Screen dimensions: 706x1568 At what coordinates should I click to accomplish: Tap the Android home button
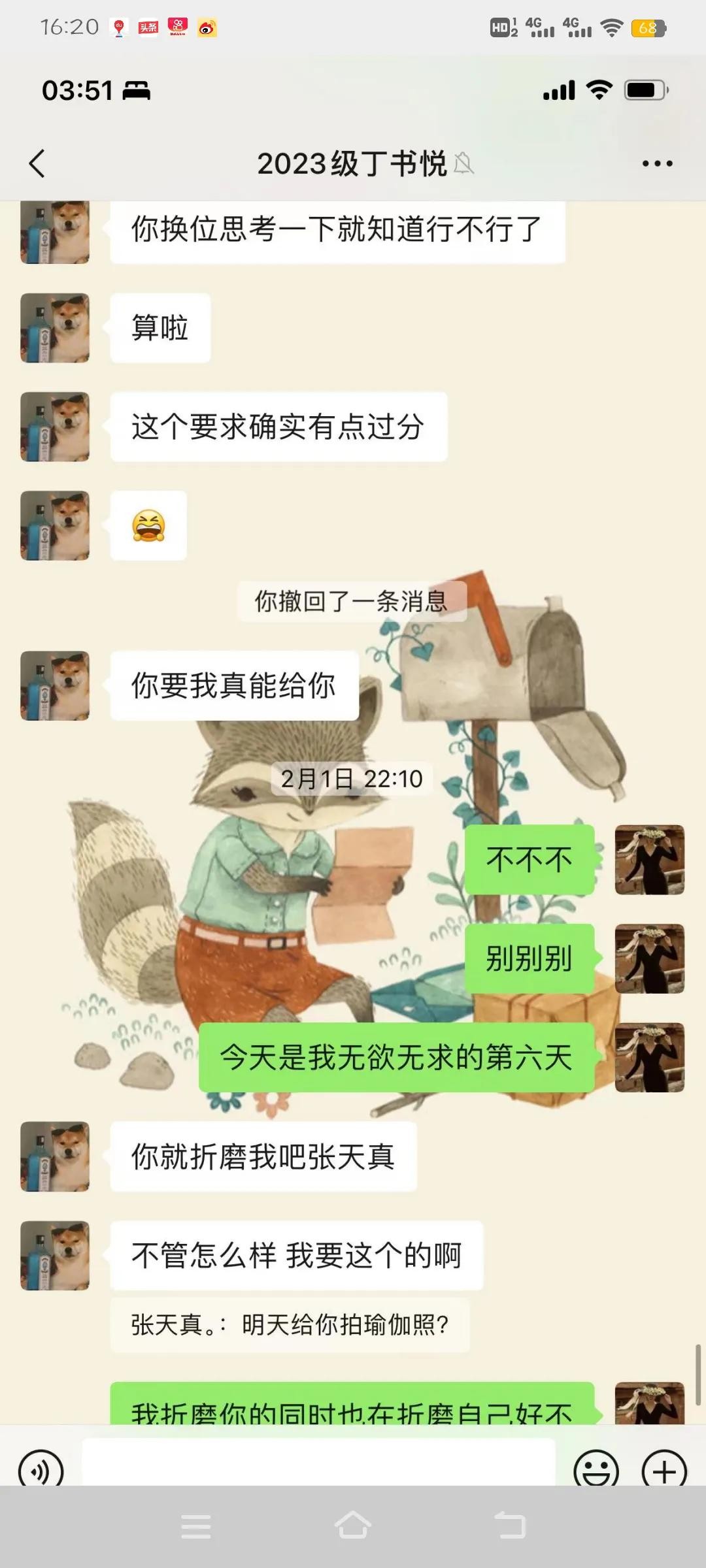tap(353, 1527)
